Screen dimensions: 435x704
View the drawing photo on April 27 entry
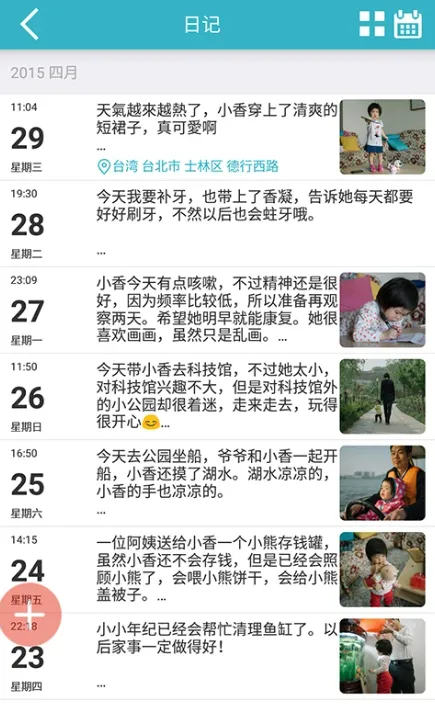point(382,310)
